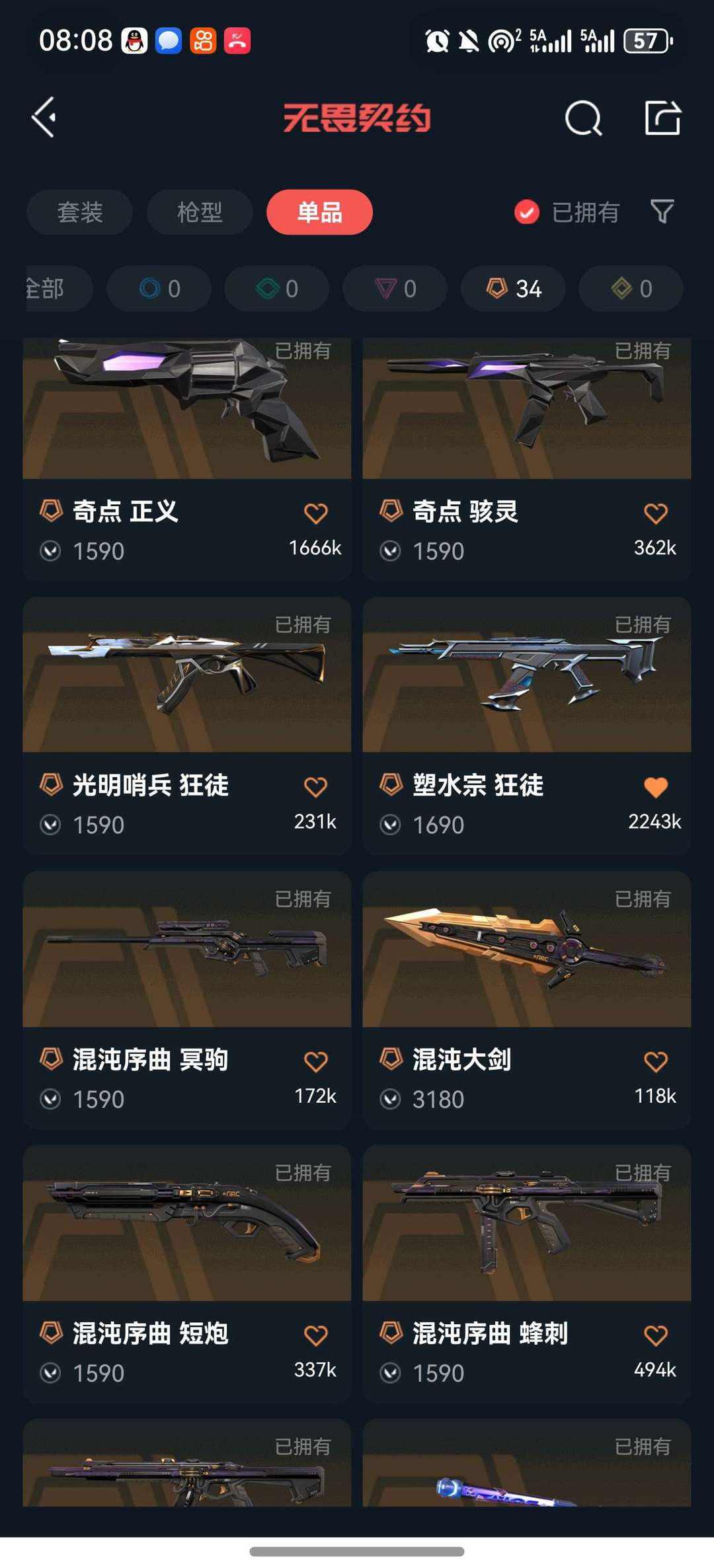
Task: Open the filter options via funnel icon
Action: pos(662,212)
